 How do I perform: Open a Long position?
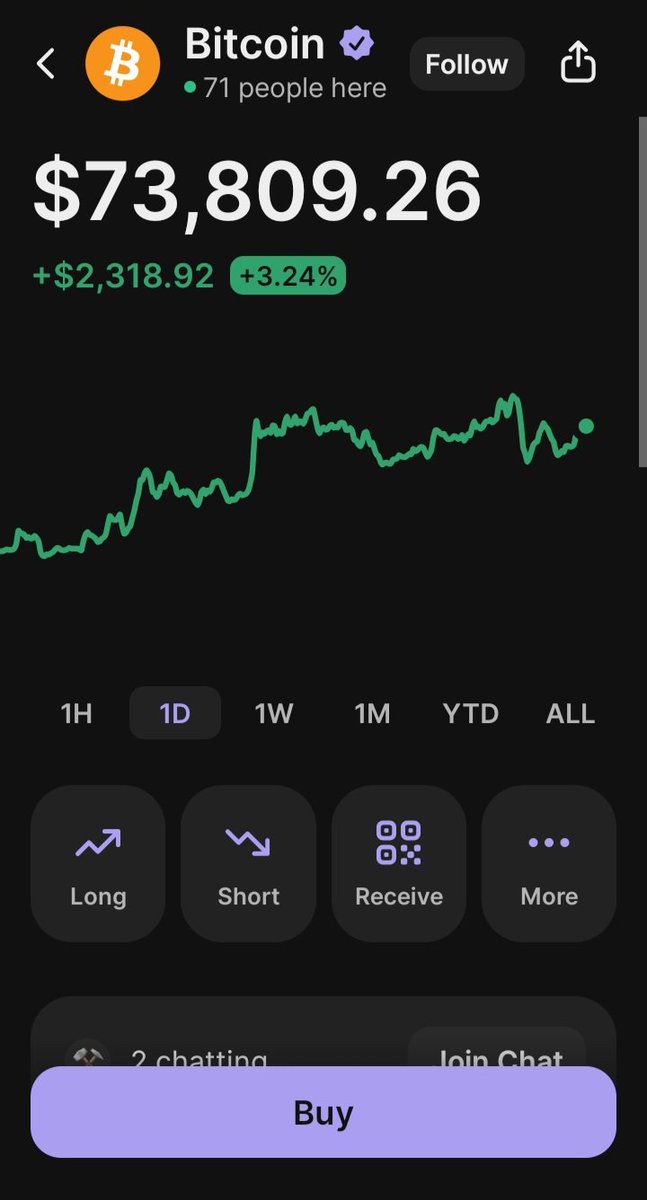click(x=98, y=863)
